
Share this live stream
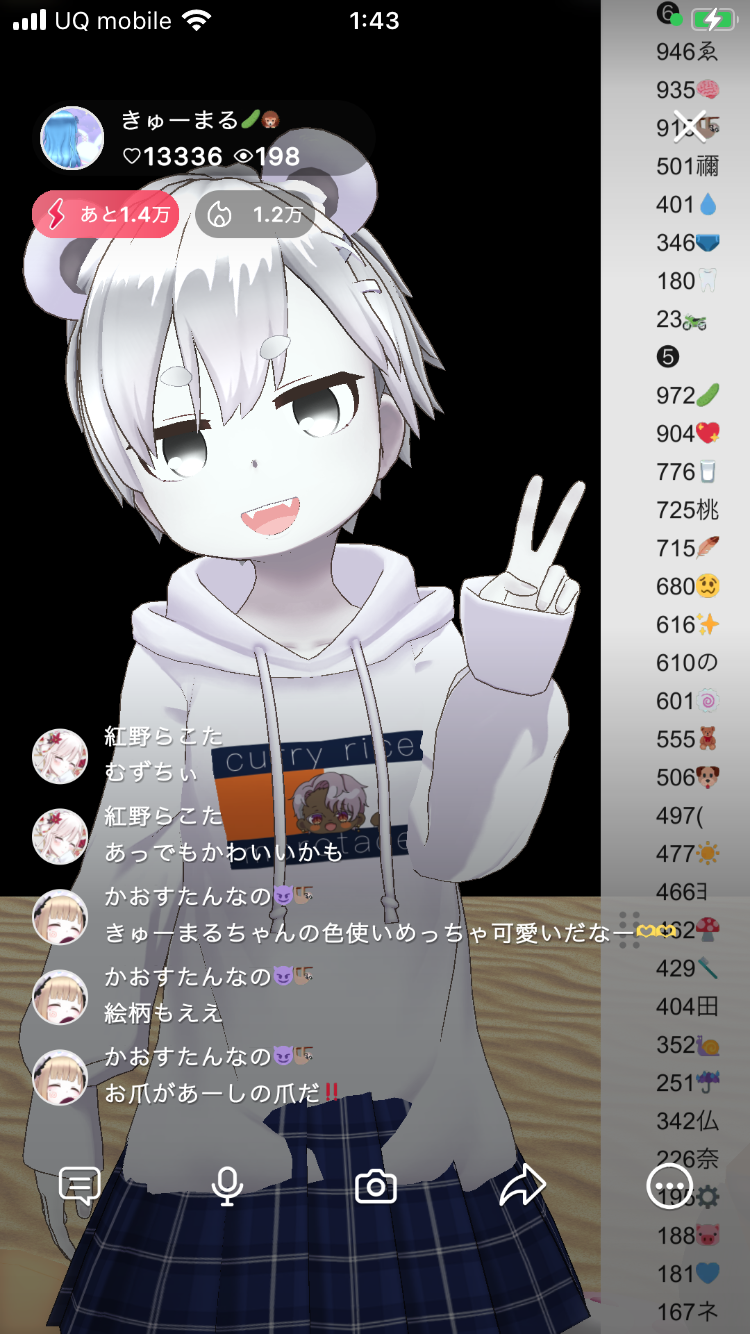tap(522, 1187)
